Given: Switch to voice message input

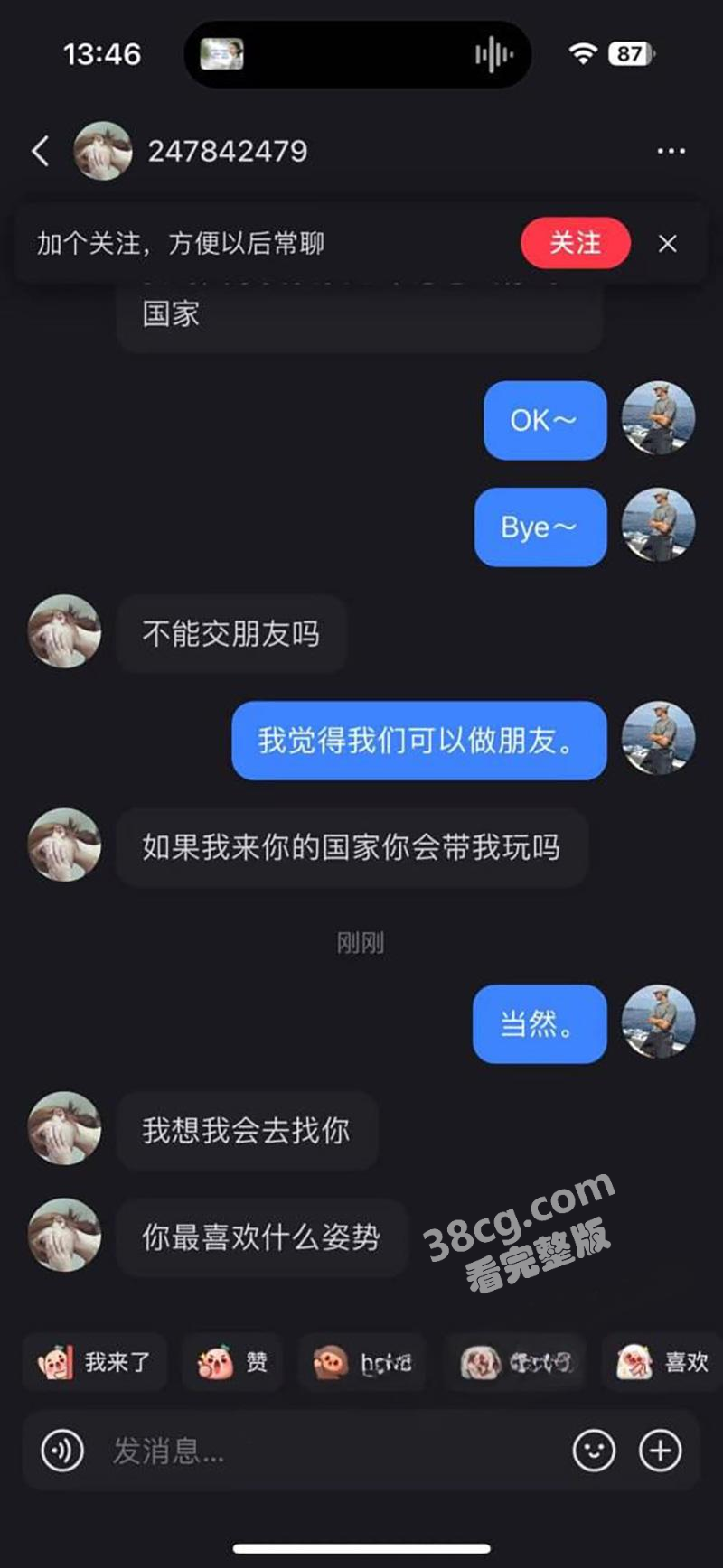Looking at the screenshot, I should (x=62, y=1451).
